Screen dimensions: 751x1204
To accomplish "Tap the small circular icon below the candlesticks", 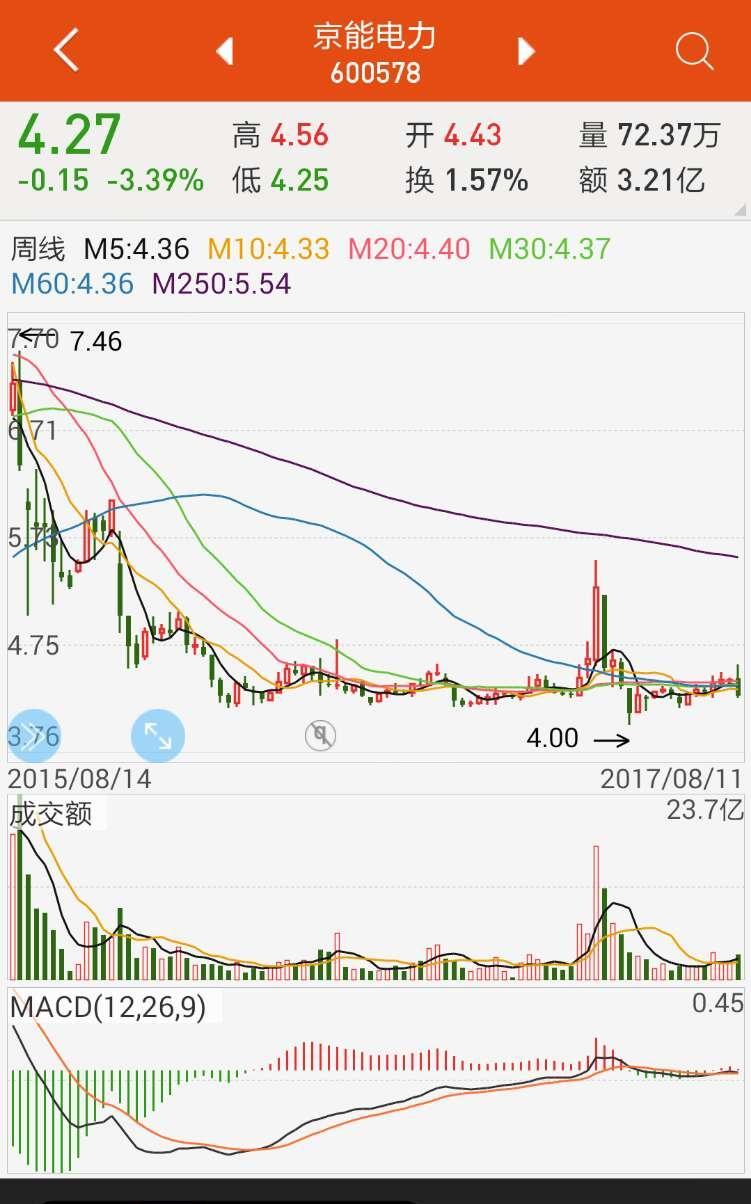I will [x=320, y=736].
